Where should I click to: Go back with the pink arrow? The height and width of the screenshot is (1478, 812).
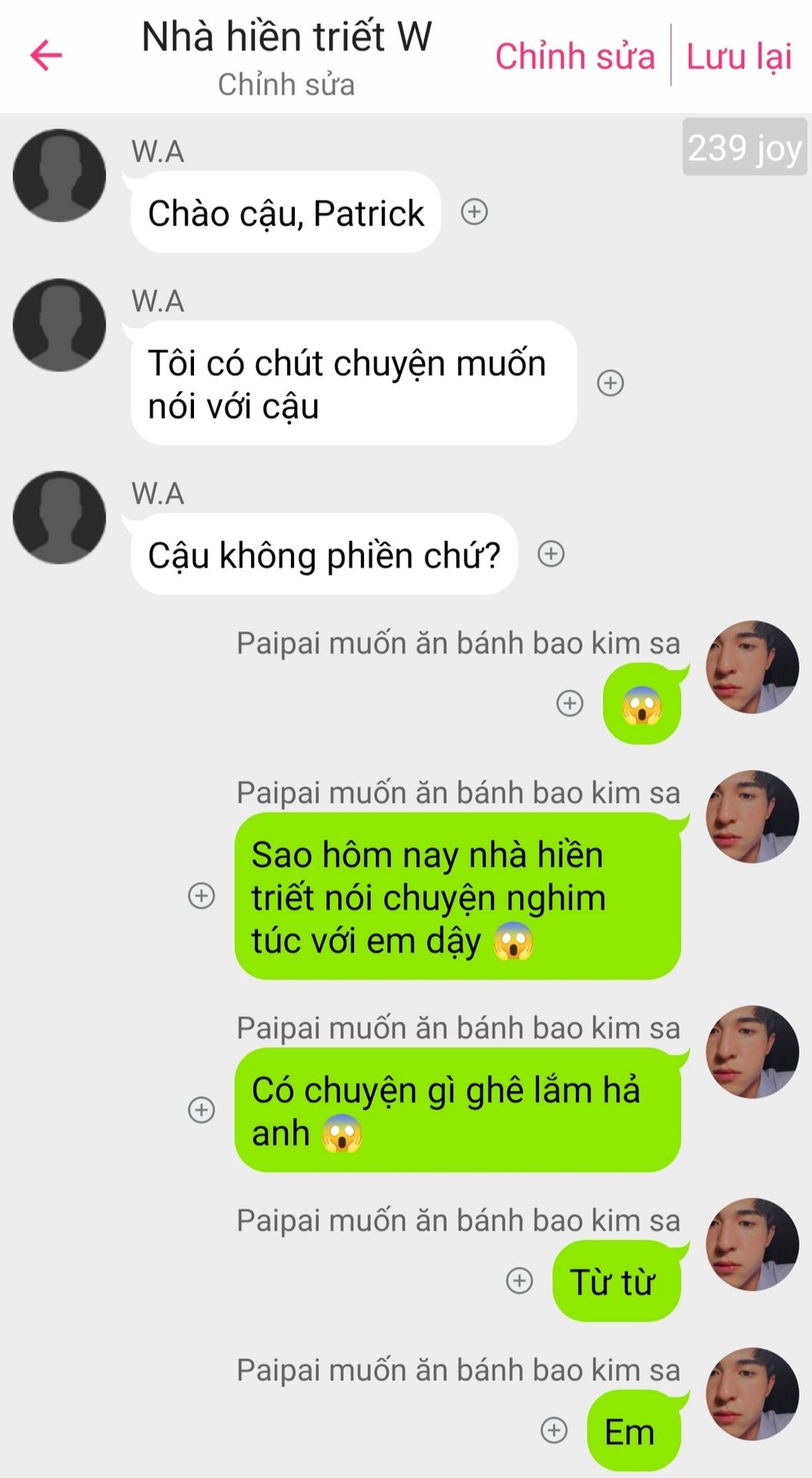tap(45, 55)
